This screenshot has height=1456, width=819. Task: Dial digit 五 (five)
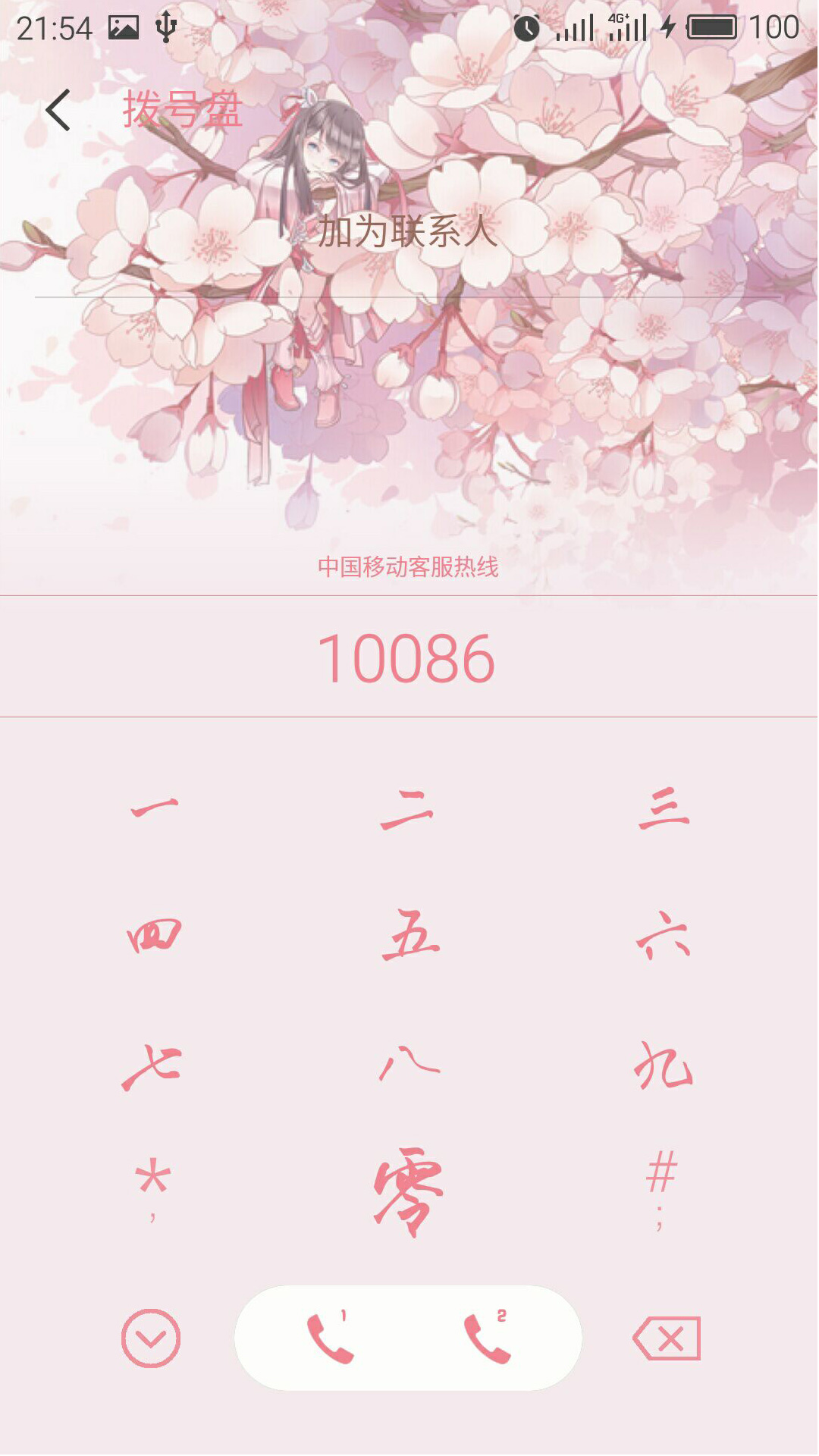(x=409, y=936)
